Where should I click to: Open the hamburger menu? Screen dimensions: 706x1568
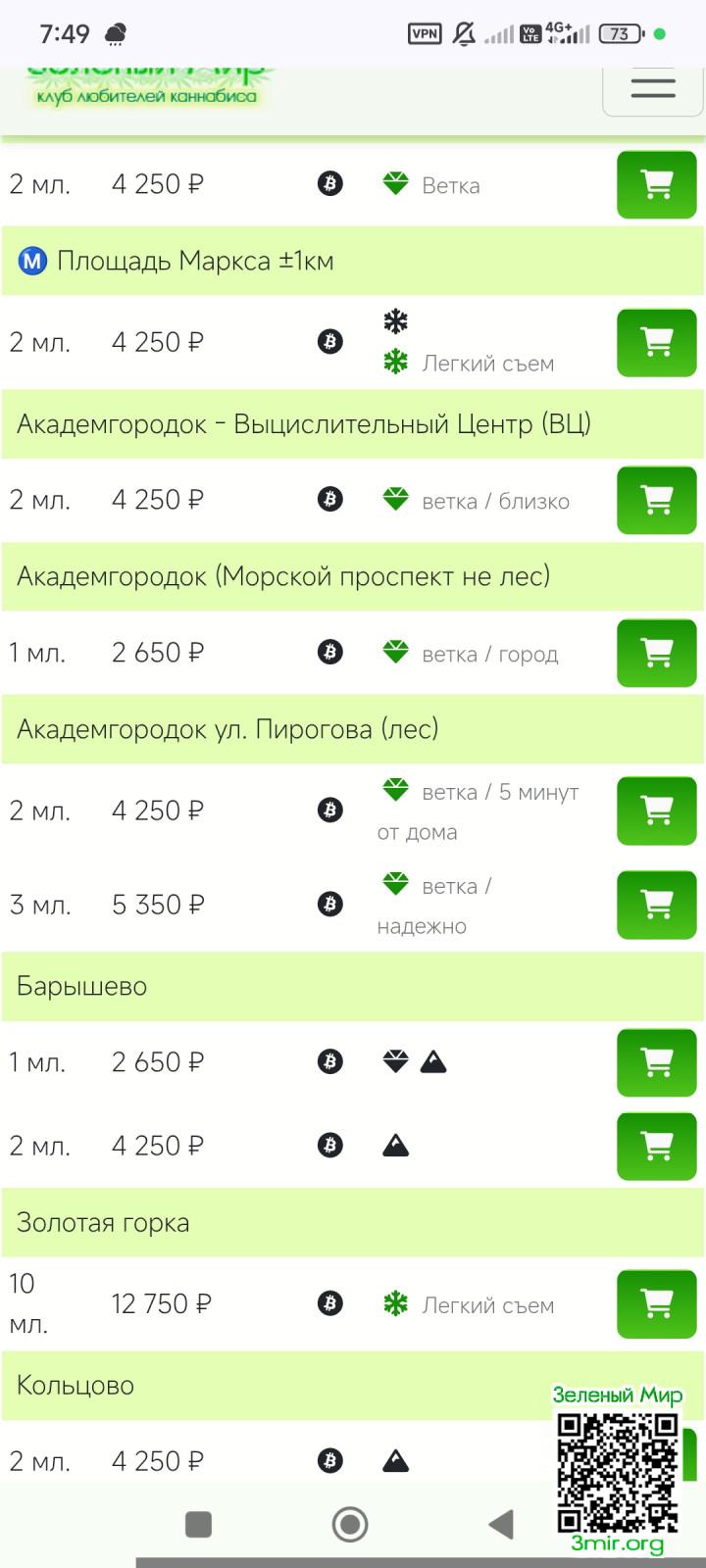point(652,87)
